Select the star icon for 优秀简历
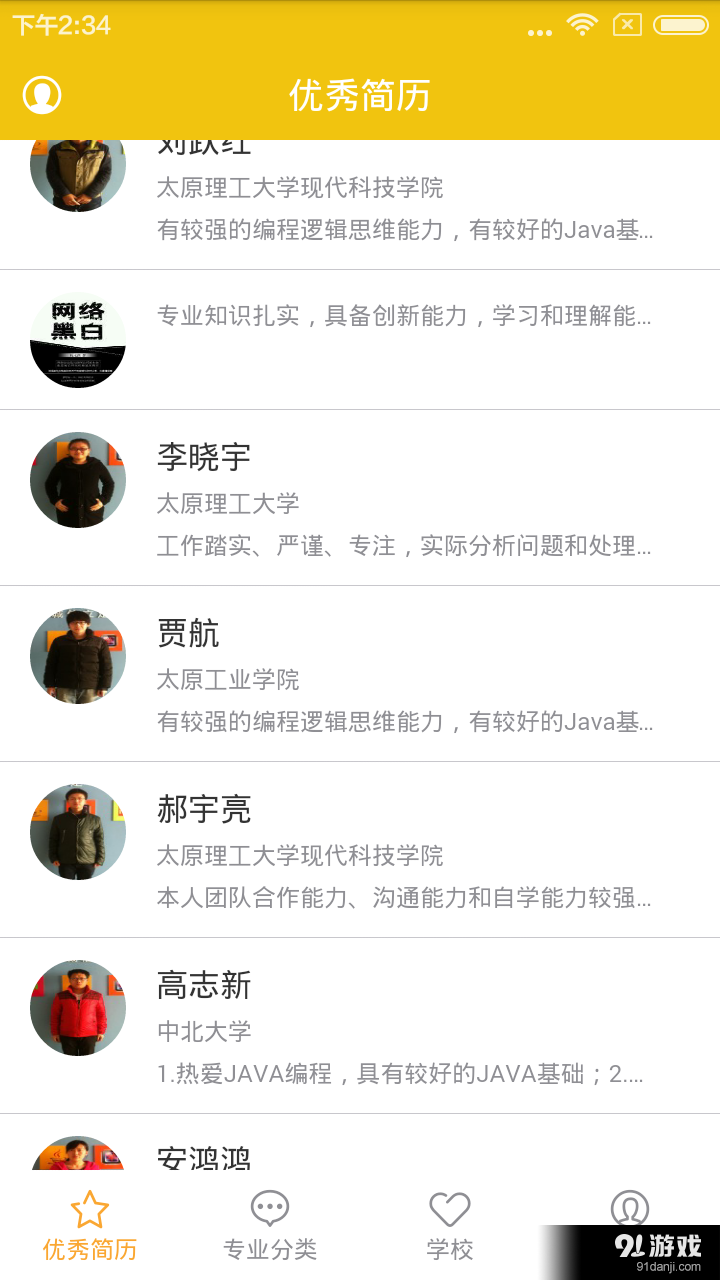This screenshot has width=720, height=1280. (89, 1207)
